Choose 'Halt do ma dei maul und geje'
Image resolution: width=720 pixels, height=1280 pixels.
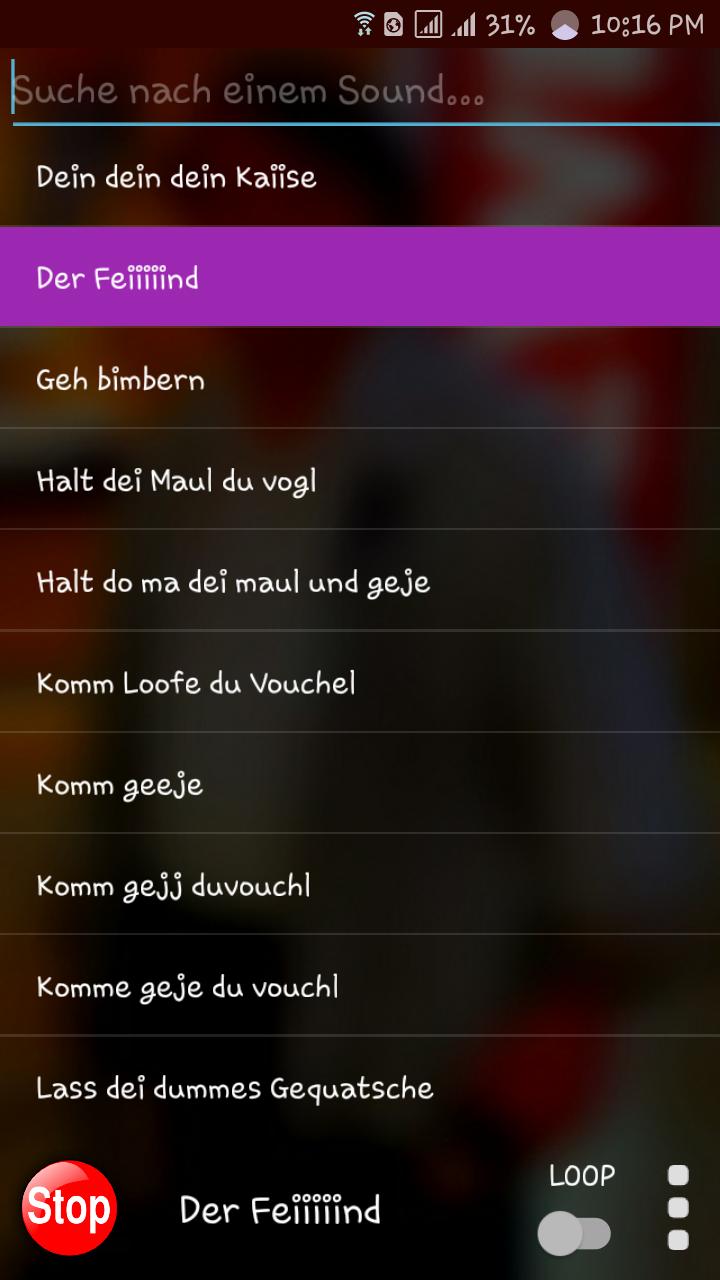(360, 581)
